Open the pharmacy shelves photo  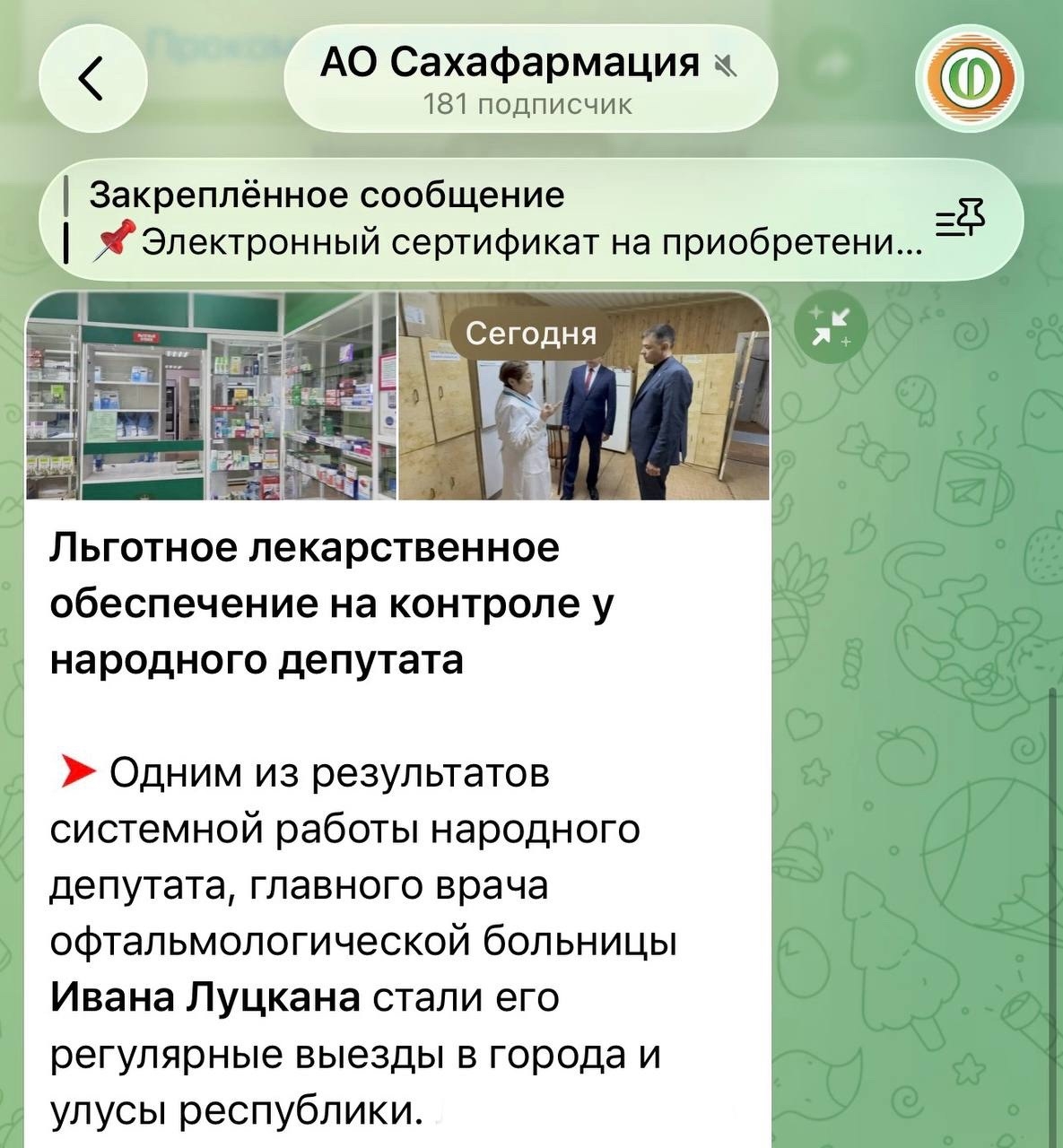click(211, 396)
